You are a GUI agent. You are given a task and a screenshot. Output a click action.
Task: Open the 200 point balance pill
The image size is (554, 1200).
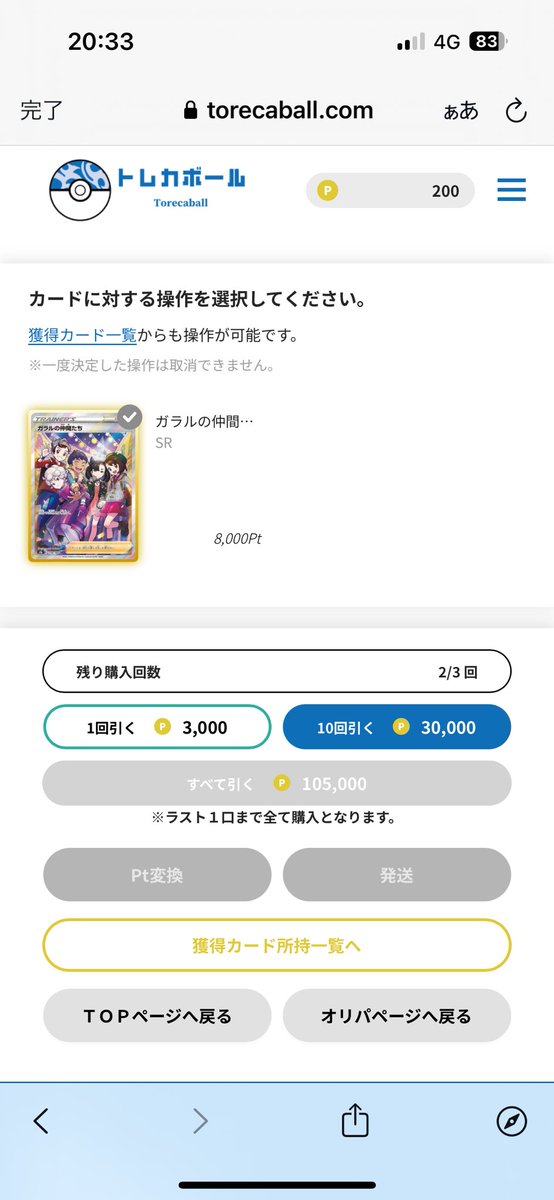(390, 190)
